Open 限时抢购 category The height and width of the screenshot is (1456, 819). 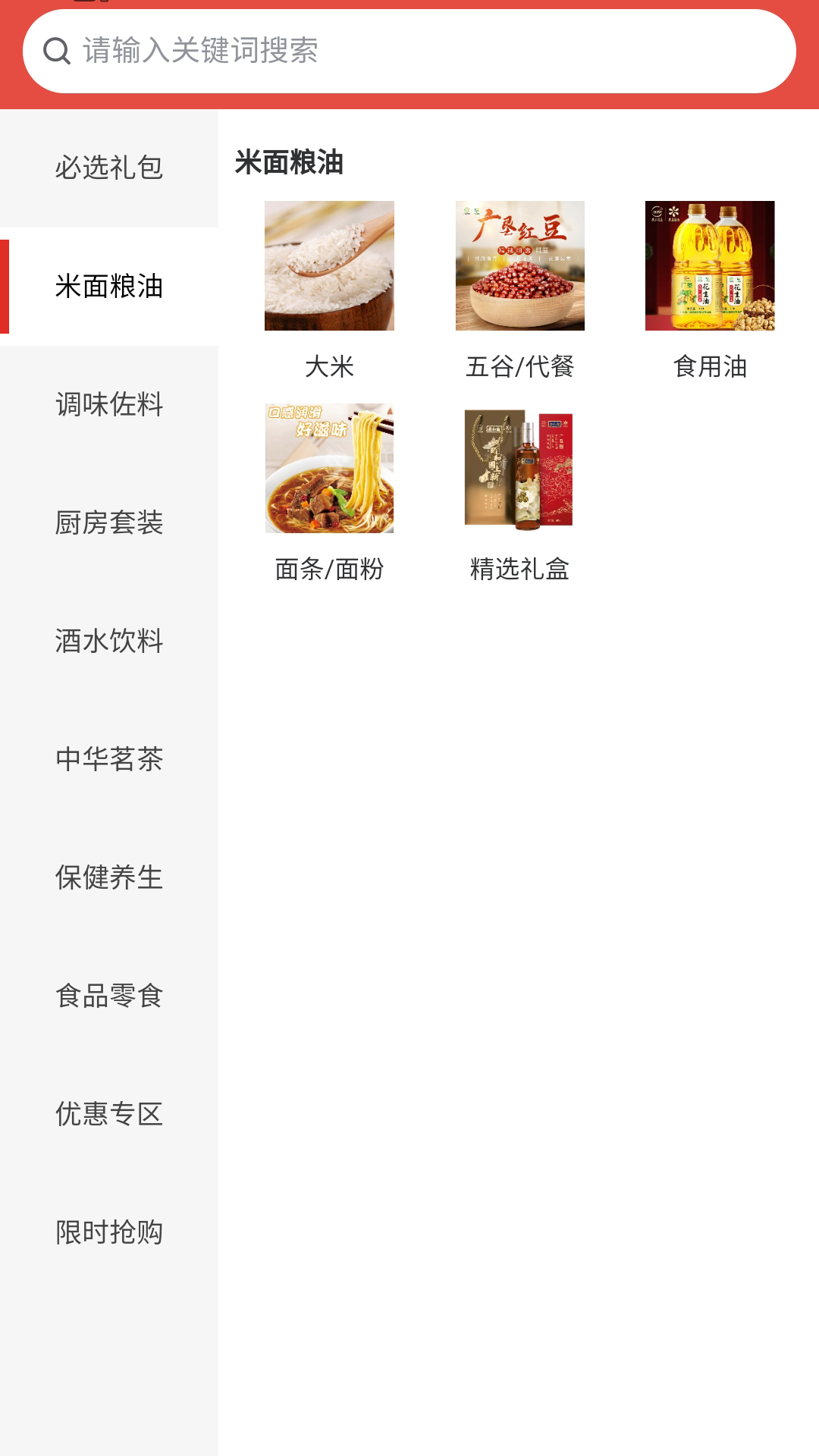[109, 1233]
